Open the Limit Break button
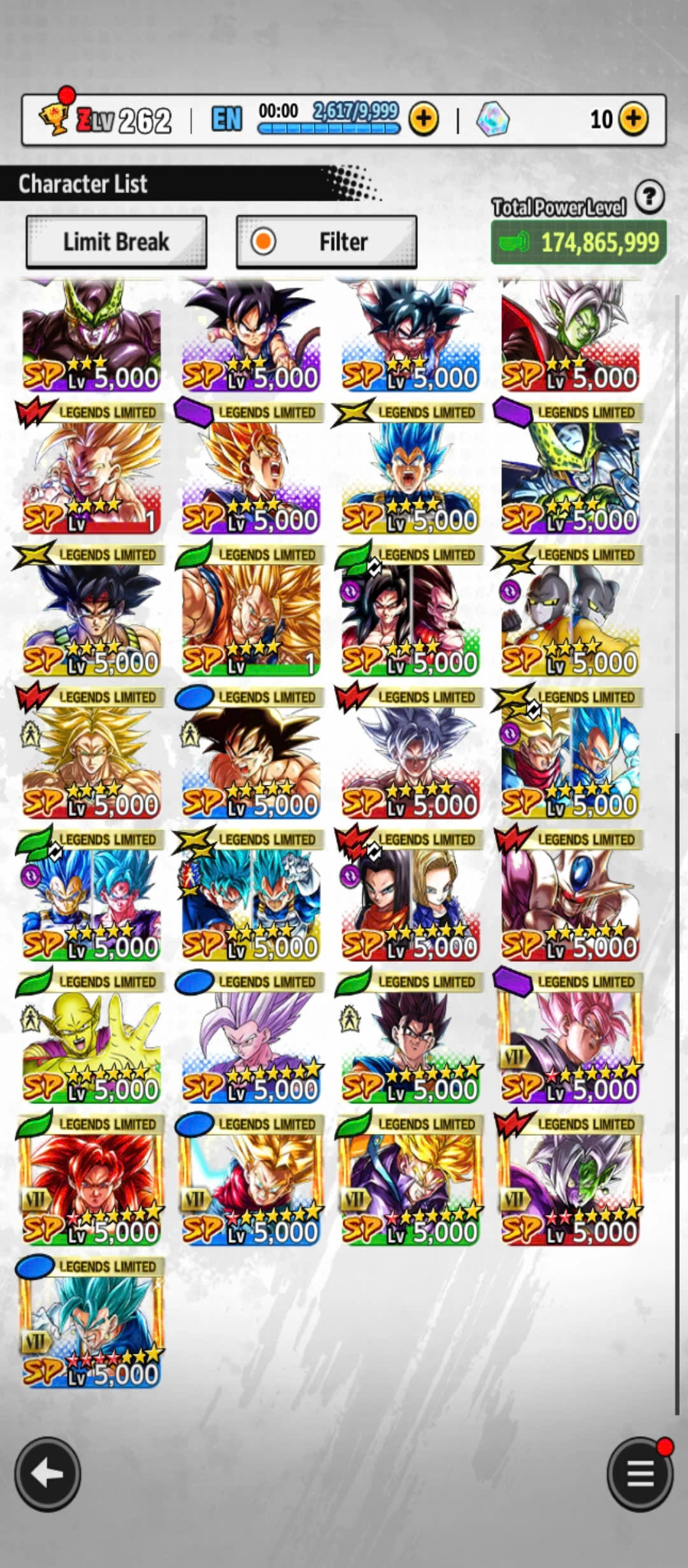Screen dimensions: 688x1568 (116, 242)
